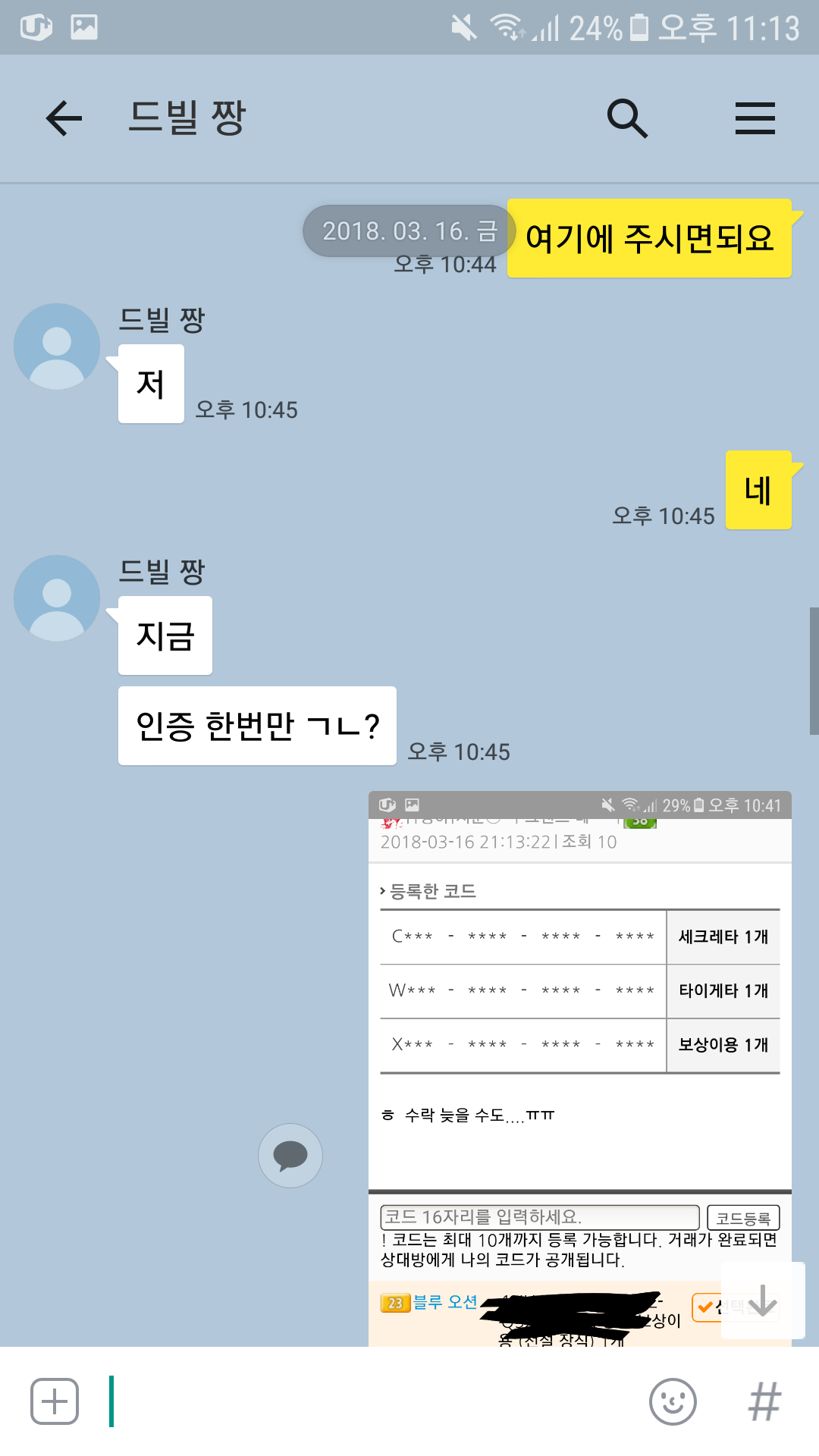The image size is (819, 1456).
Task: Open 드빌 짱's profile picture next to 지금
Action: (57, 598)
